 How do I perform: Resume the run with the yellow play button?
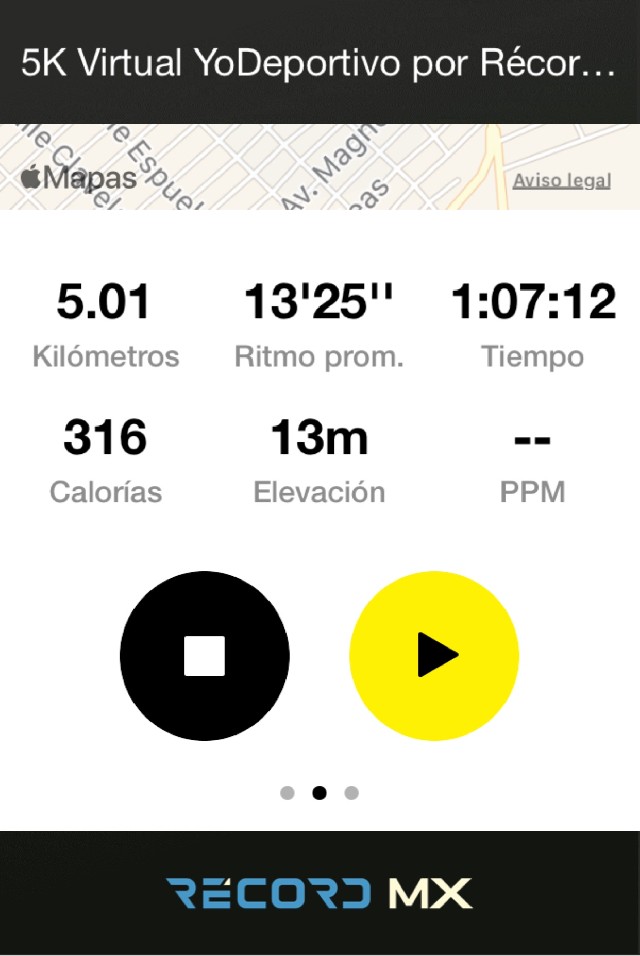[x=434, y=656]
